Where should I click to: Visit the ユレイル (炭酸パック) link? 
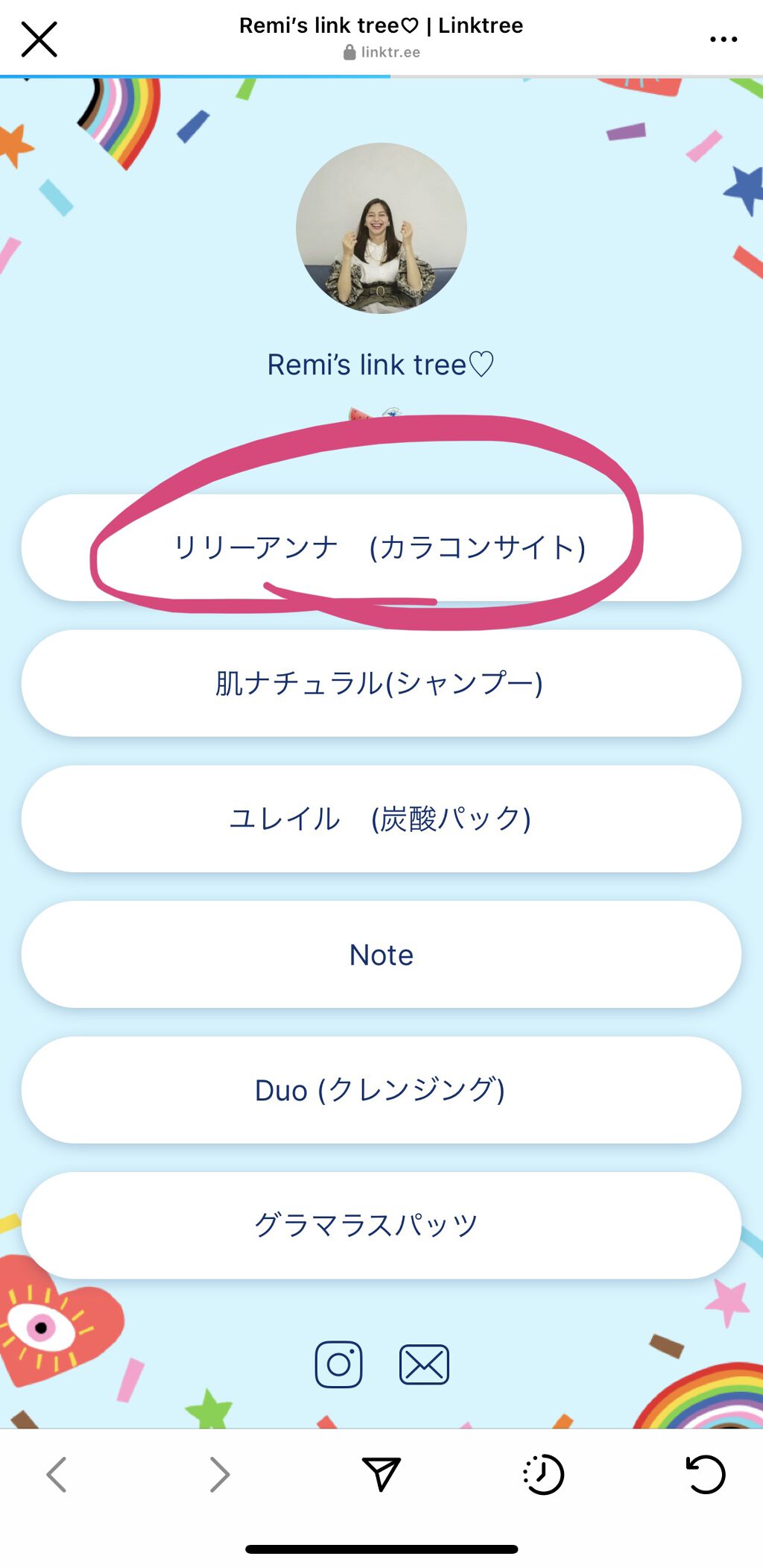(380, 819)
